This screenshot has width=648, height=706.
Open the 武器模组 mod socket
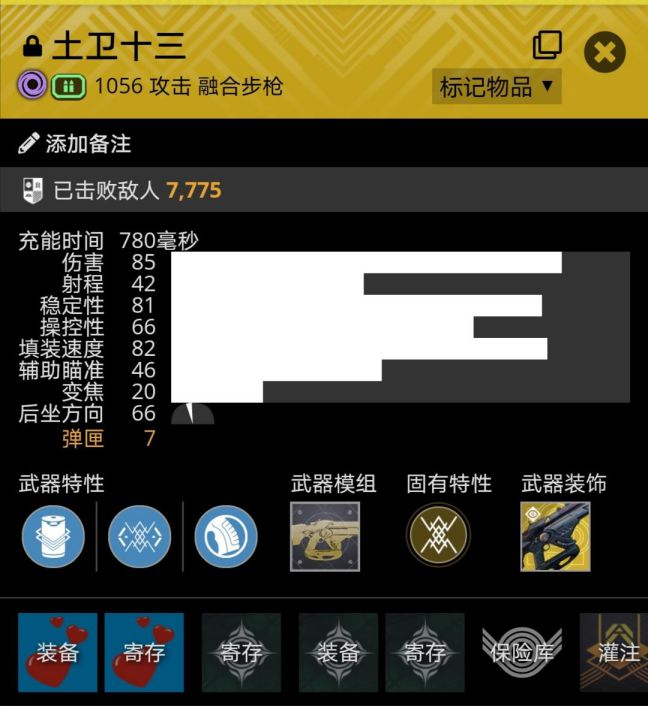(x=325, y=537)
